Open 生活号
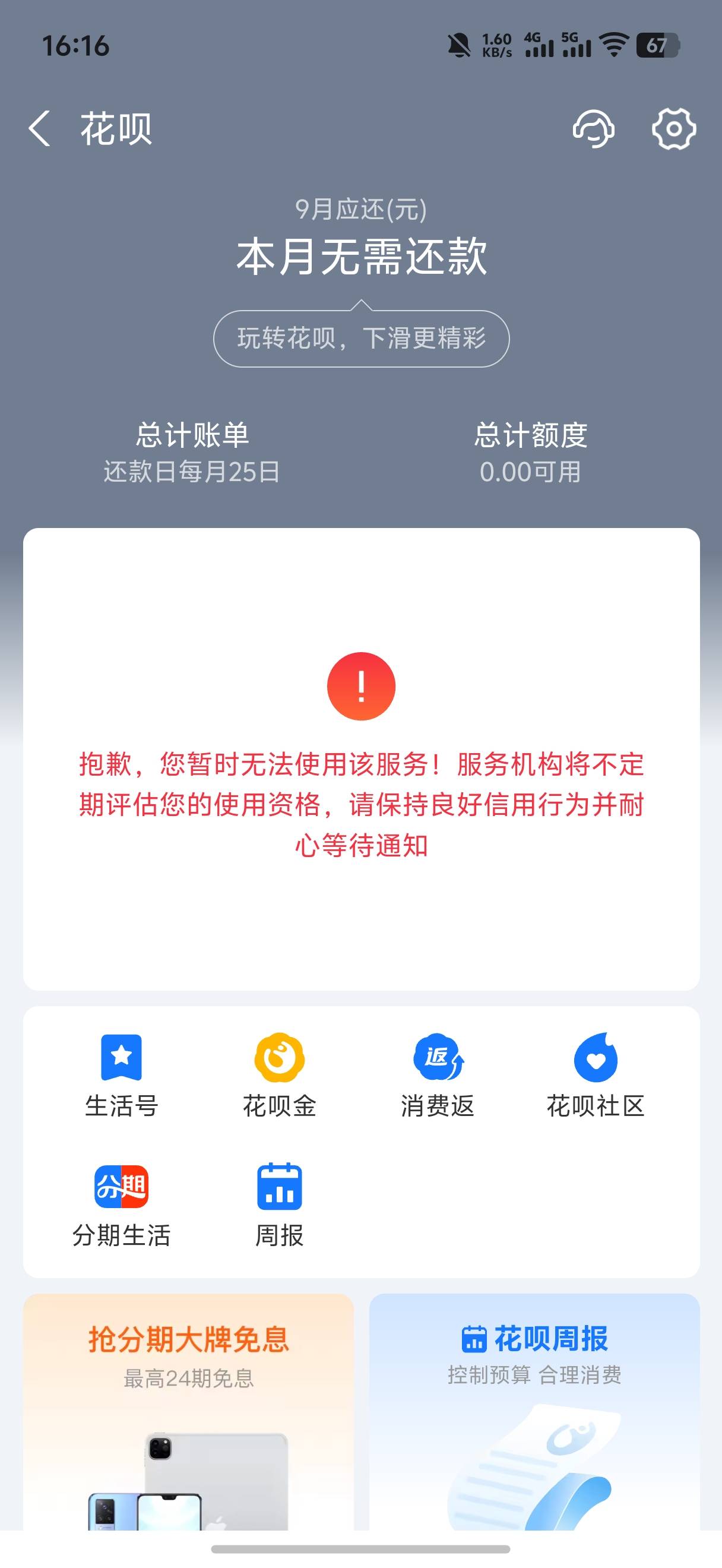This screenshot has height=1568, width=722. (x=121, y=1076)
